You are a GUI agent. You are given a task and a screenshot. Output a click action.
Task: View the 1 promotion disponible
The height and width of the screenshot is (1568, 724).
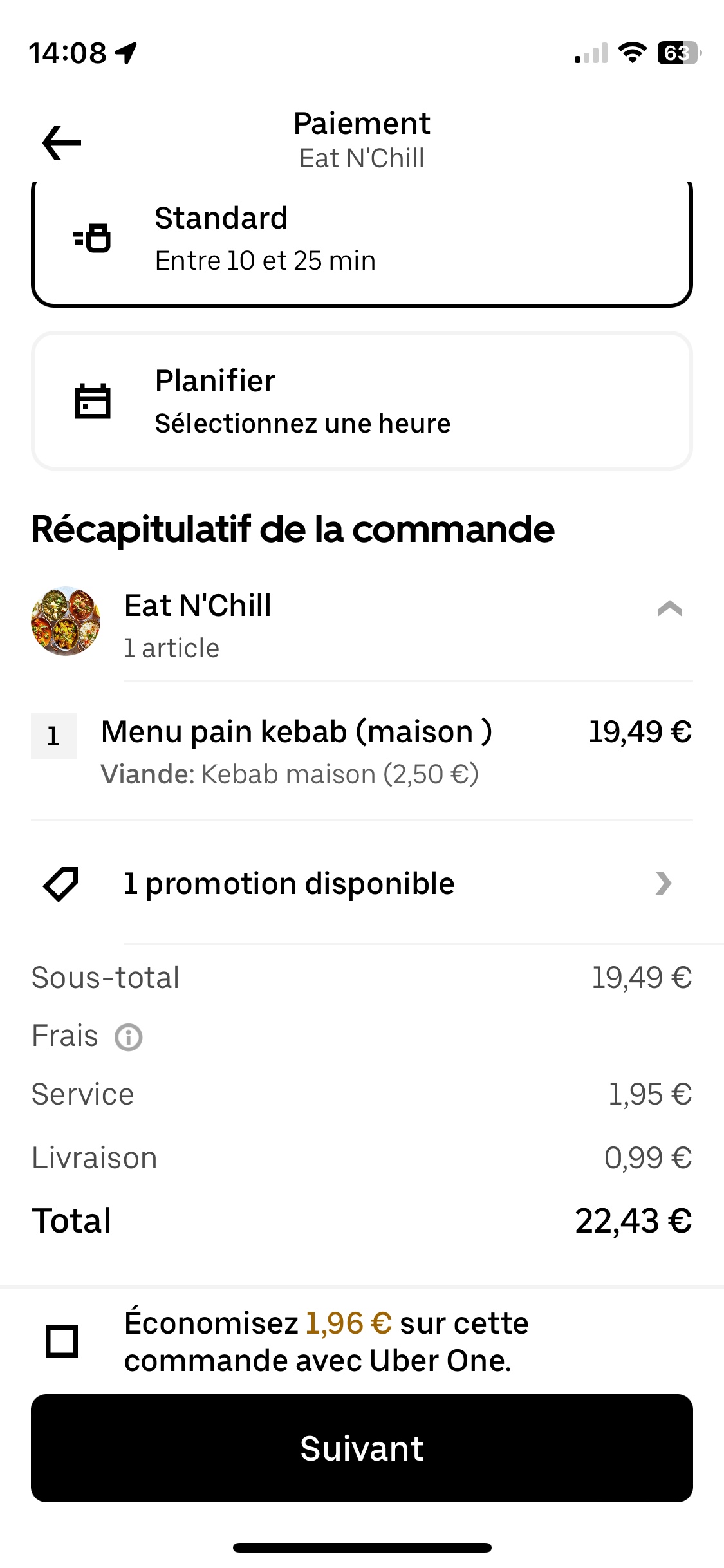click(x=362, y=883)
